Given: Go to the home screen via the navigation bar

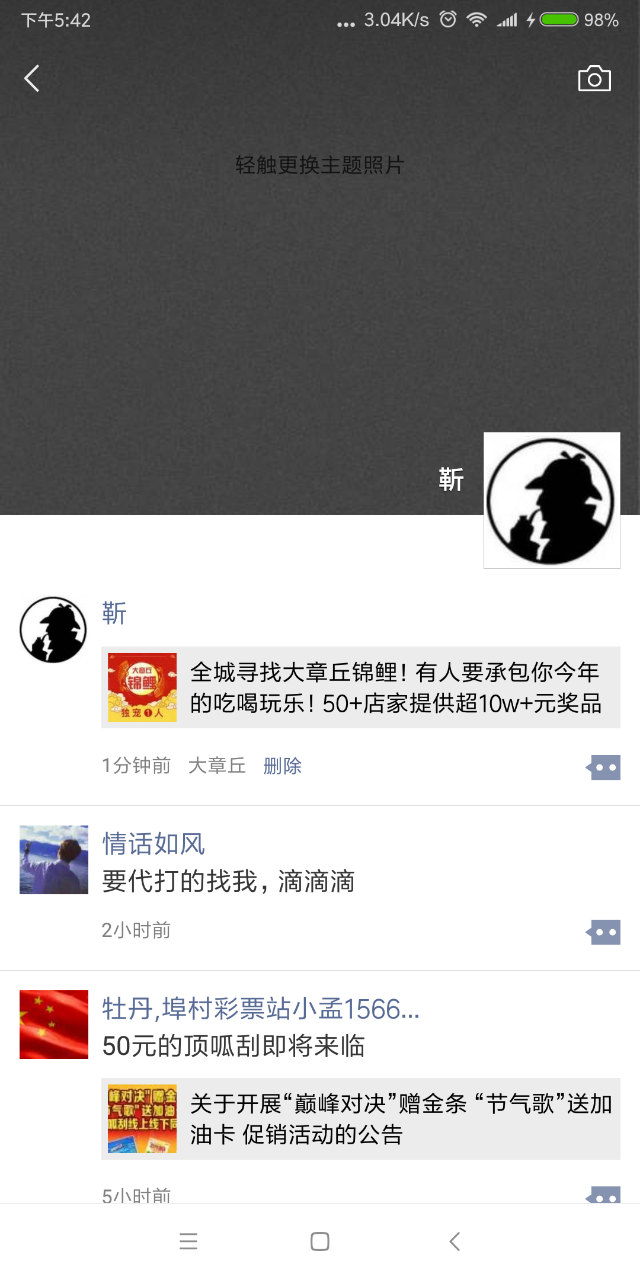Looking at the screenshot, I should (x=320, y=1241).
